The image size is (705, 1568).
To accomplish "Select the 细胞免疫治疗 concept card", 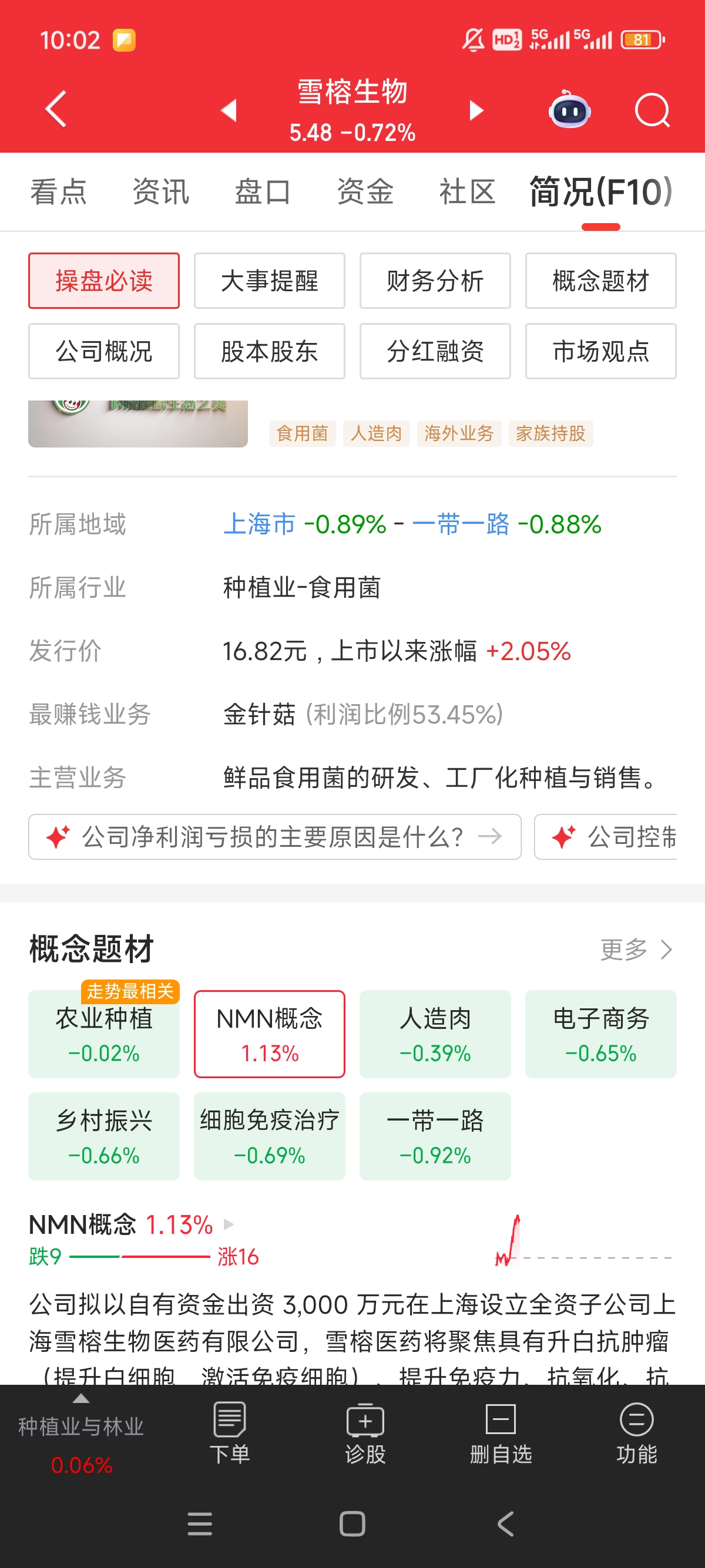I will tap(269, 1136).
